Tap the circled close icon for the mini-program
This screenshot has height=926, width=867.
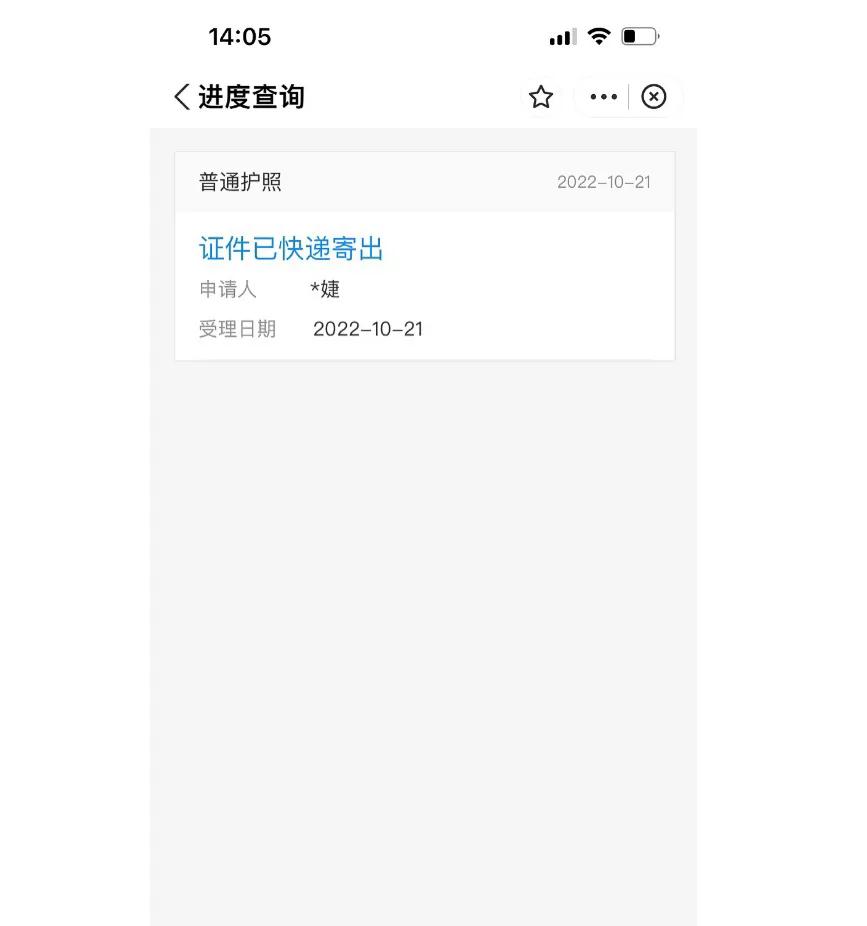(654, 97)
